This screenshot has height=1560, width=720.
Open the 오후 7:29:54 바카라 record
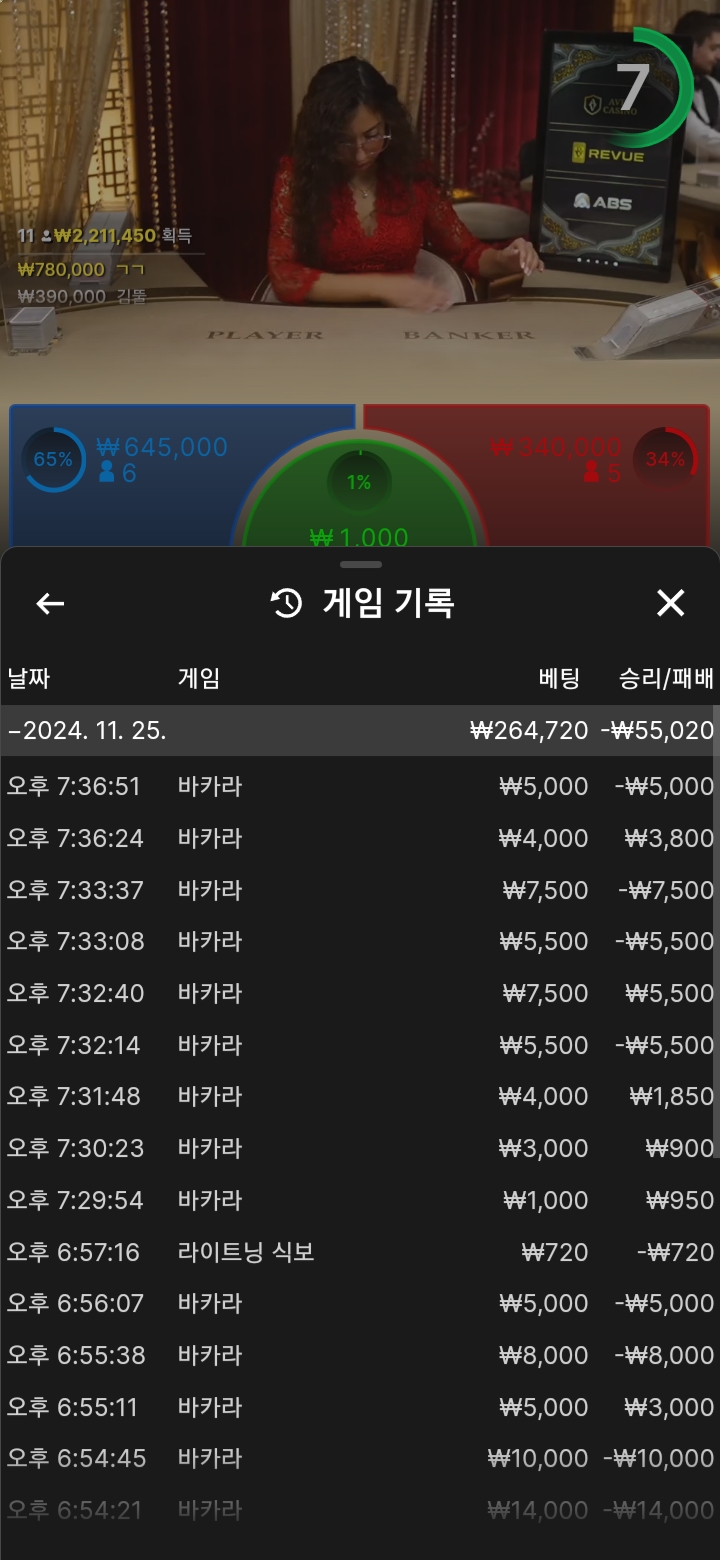[x=360, y=1200]
